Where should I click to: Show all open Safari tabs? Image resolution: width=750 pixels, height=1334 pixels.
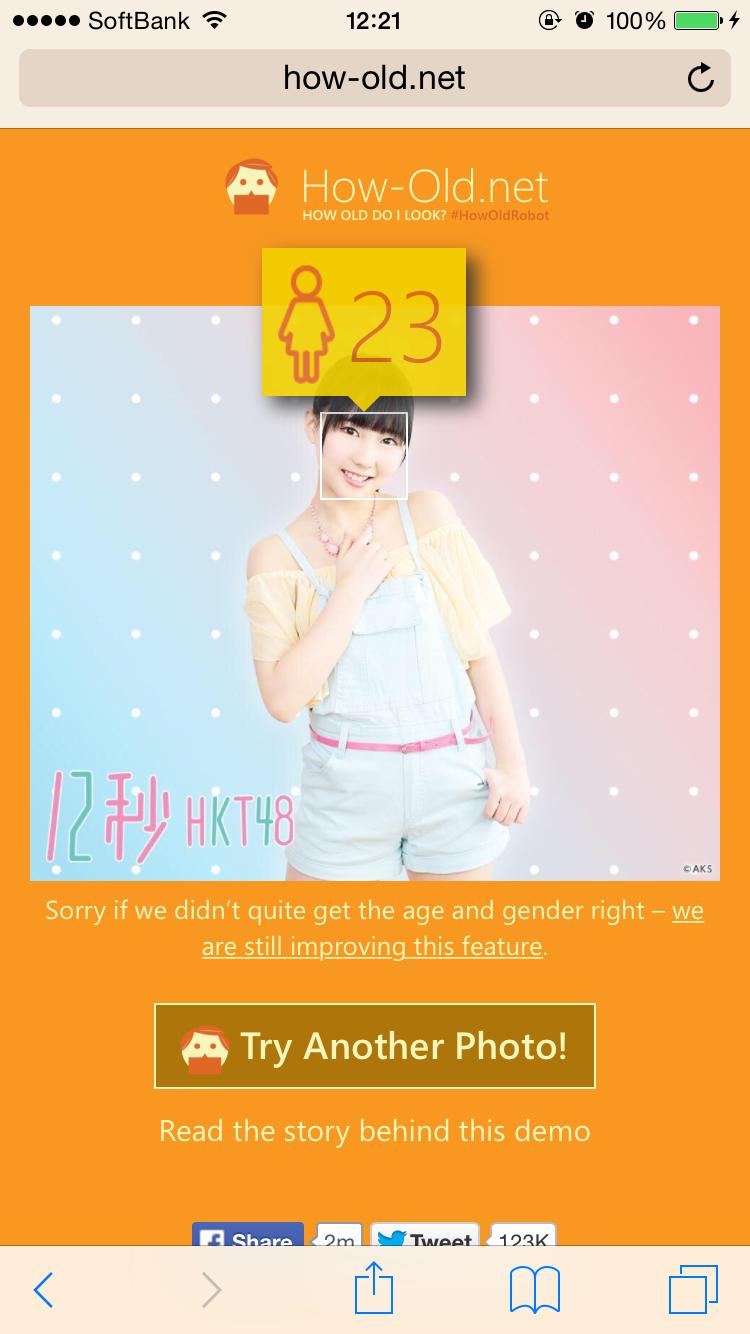click(693, 1290)
